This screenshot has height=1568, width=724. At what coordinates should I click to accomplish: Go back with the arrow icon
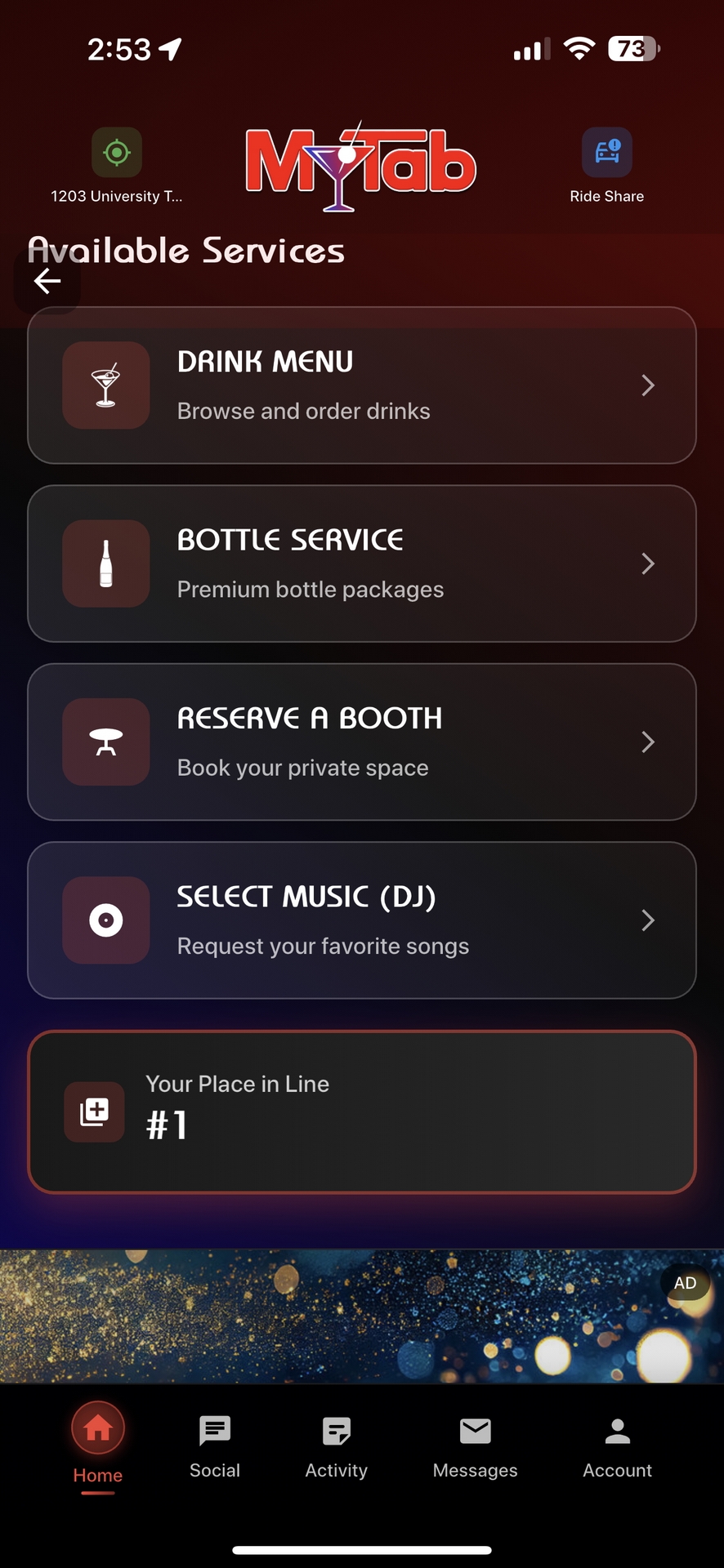click(x=47, y=281)
